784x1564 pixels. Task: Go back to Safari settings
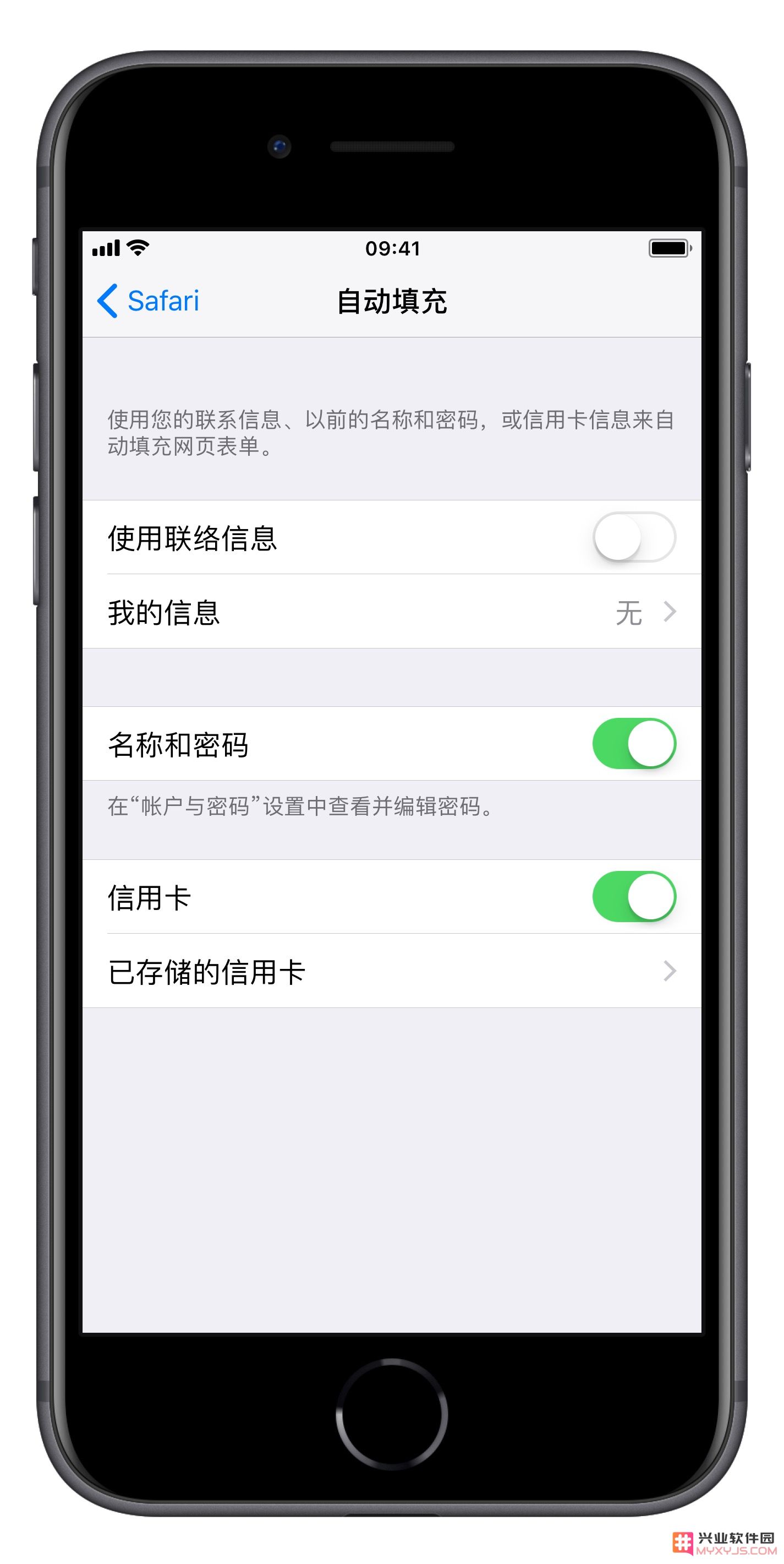pyautogui.click(x=148, y=301)
